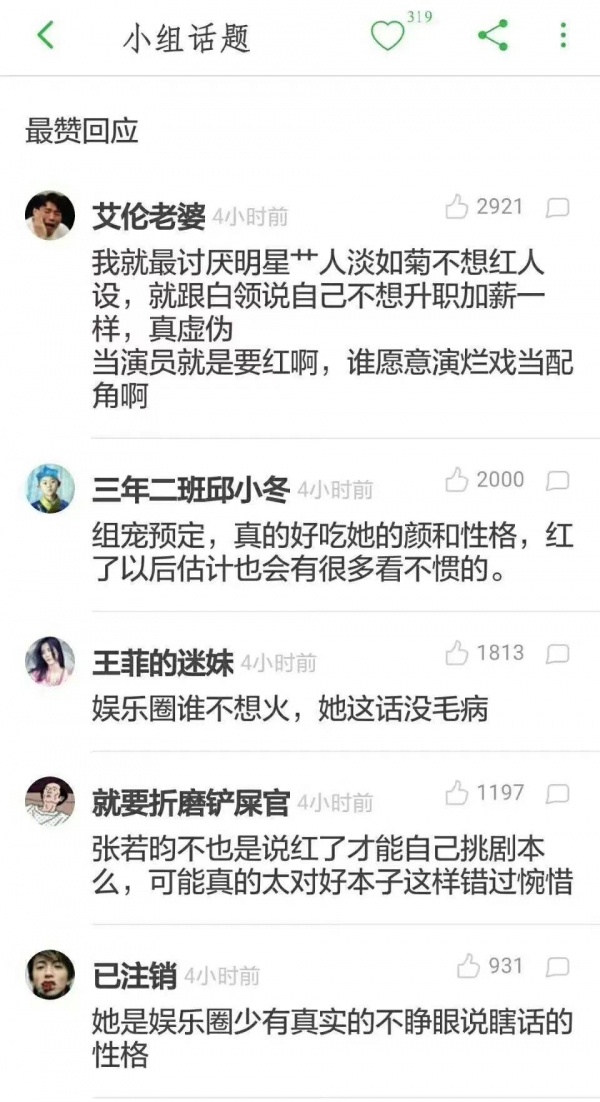Open 艾伦老婆's profile avatar
Viewport: 600px width, 1102px height.
coord(50,216)
